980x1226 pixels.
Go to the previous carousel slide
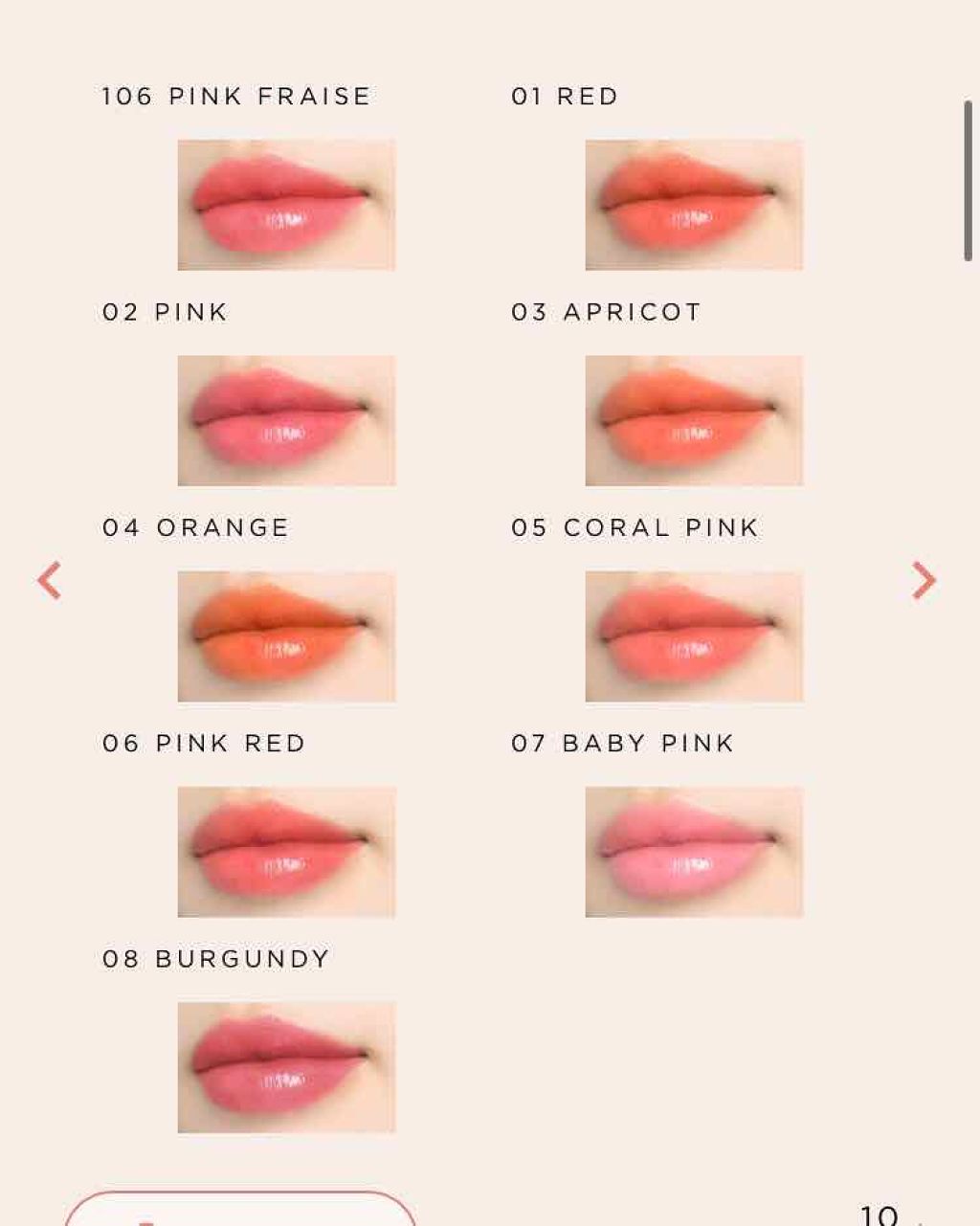coord(50,581)
